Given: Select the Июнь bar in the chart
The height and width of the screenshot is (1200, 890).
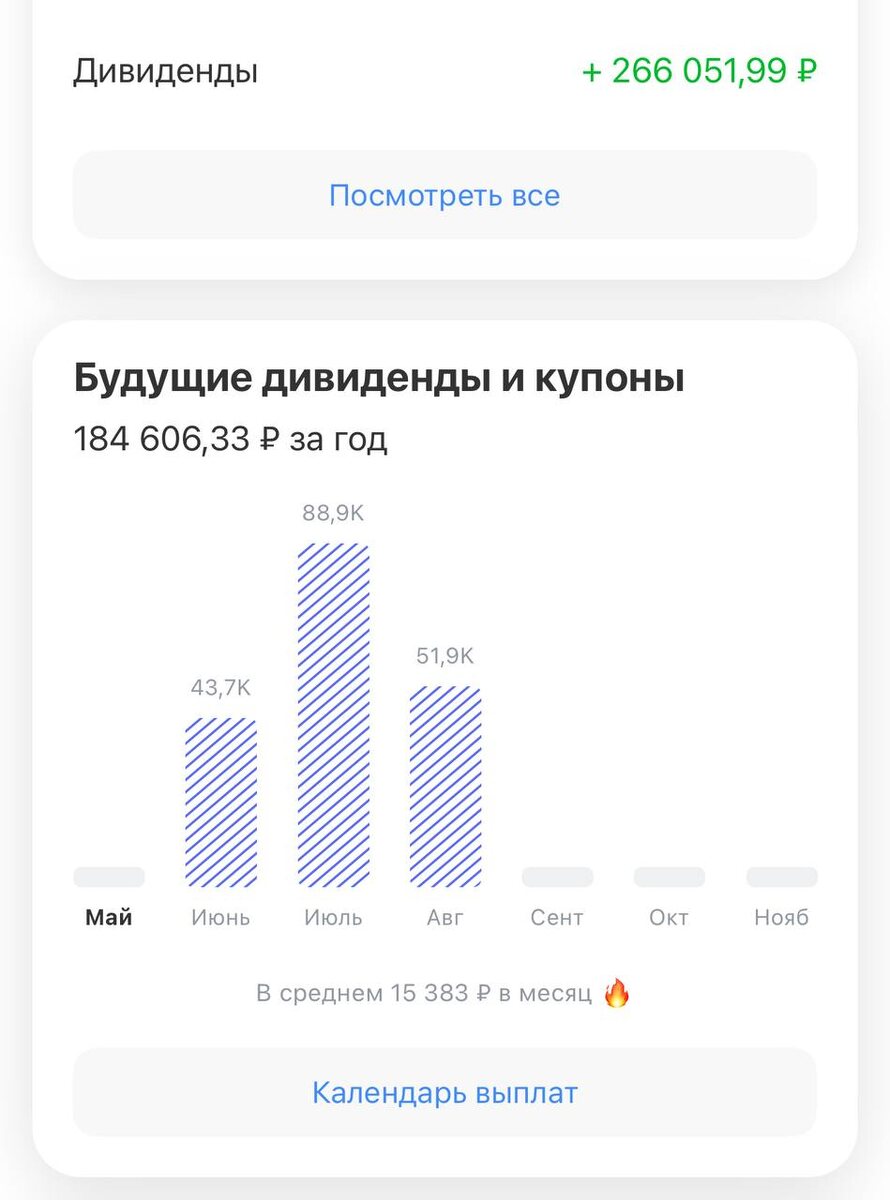Looking at the screenshot, I should [221, 800].
